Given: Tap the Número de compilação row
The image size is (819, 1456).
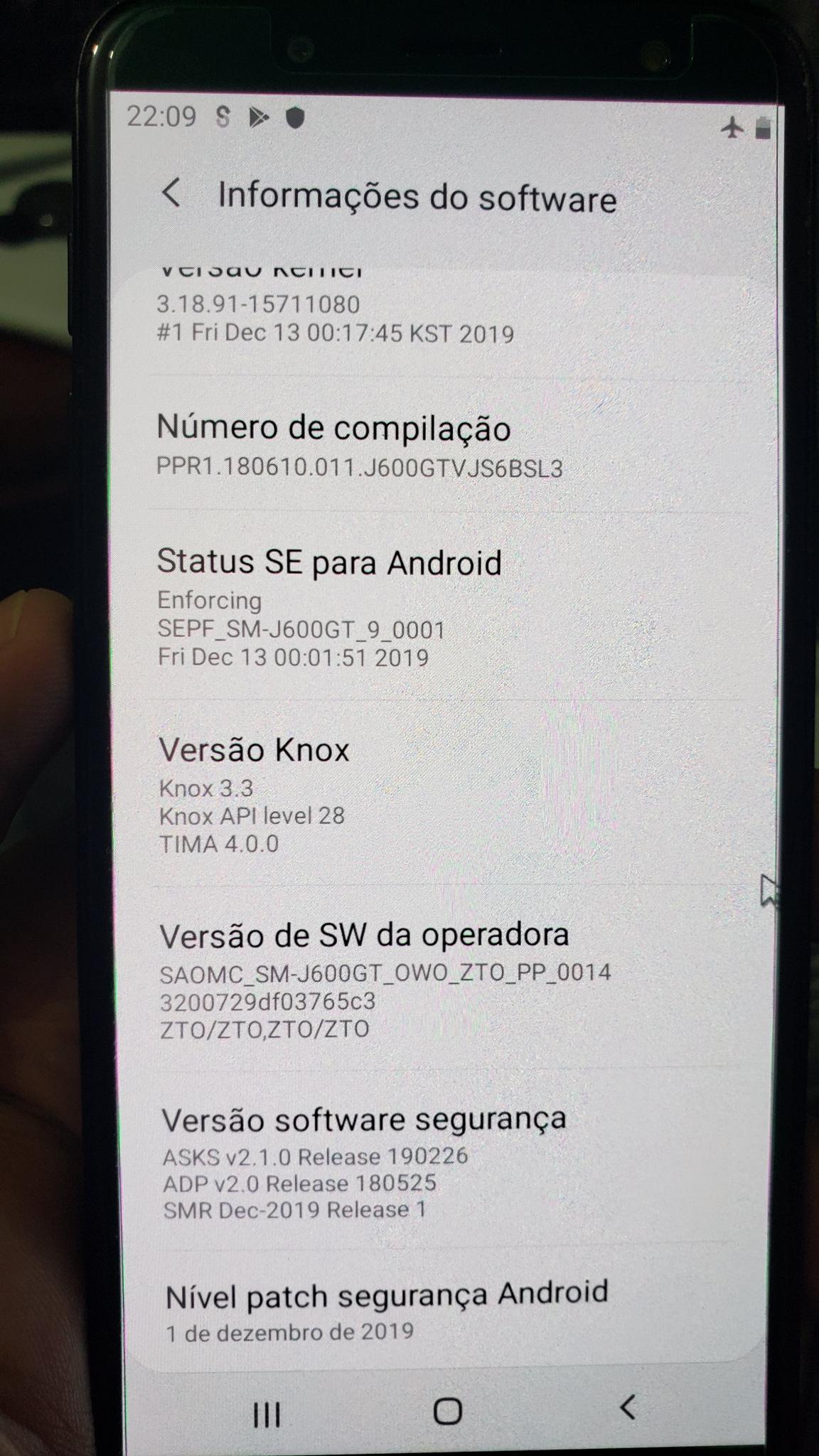Looking at the screenshot, I should 448,444.
